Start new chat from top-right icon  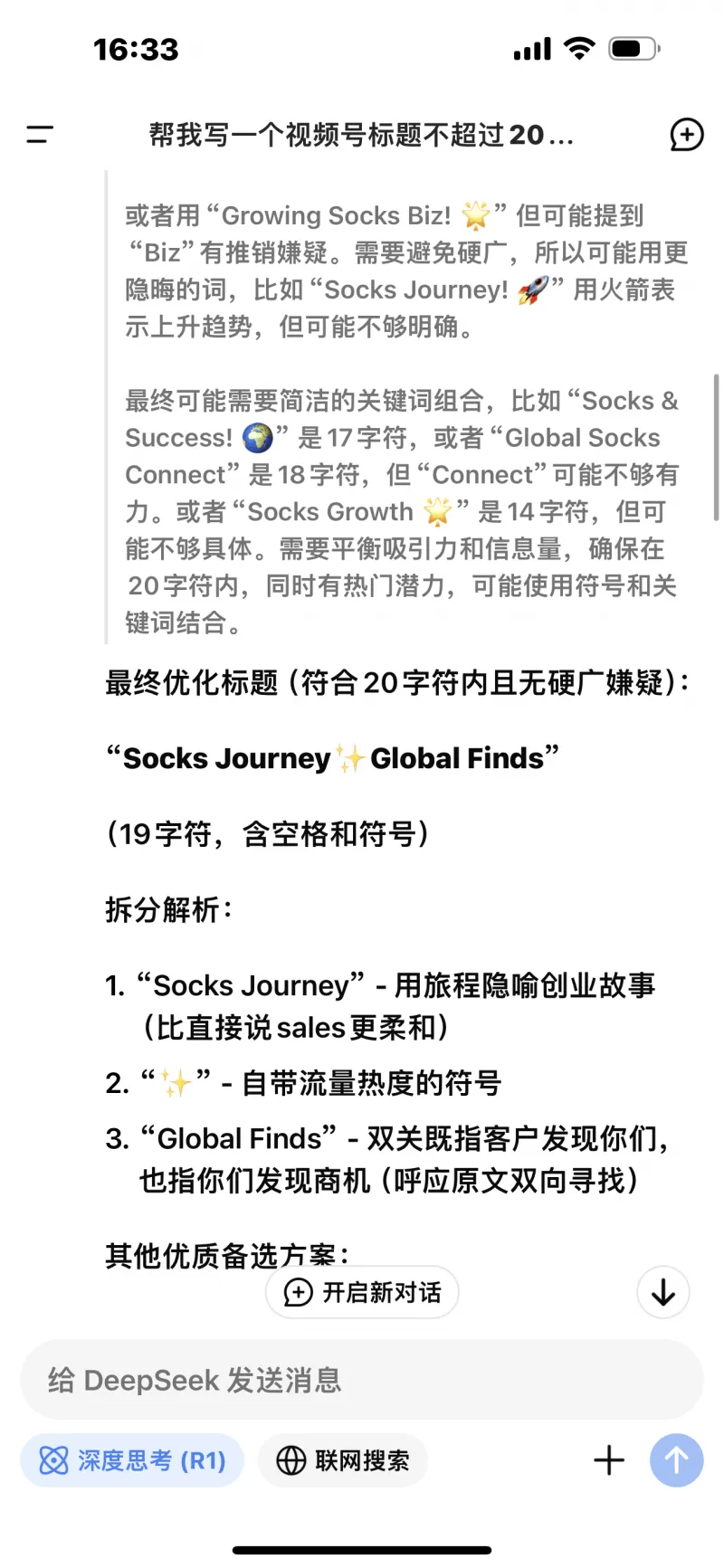coord(687,135)
